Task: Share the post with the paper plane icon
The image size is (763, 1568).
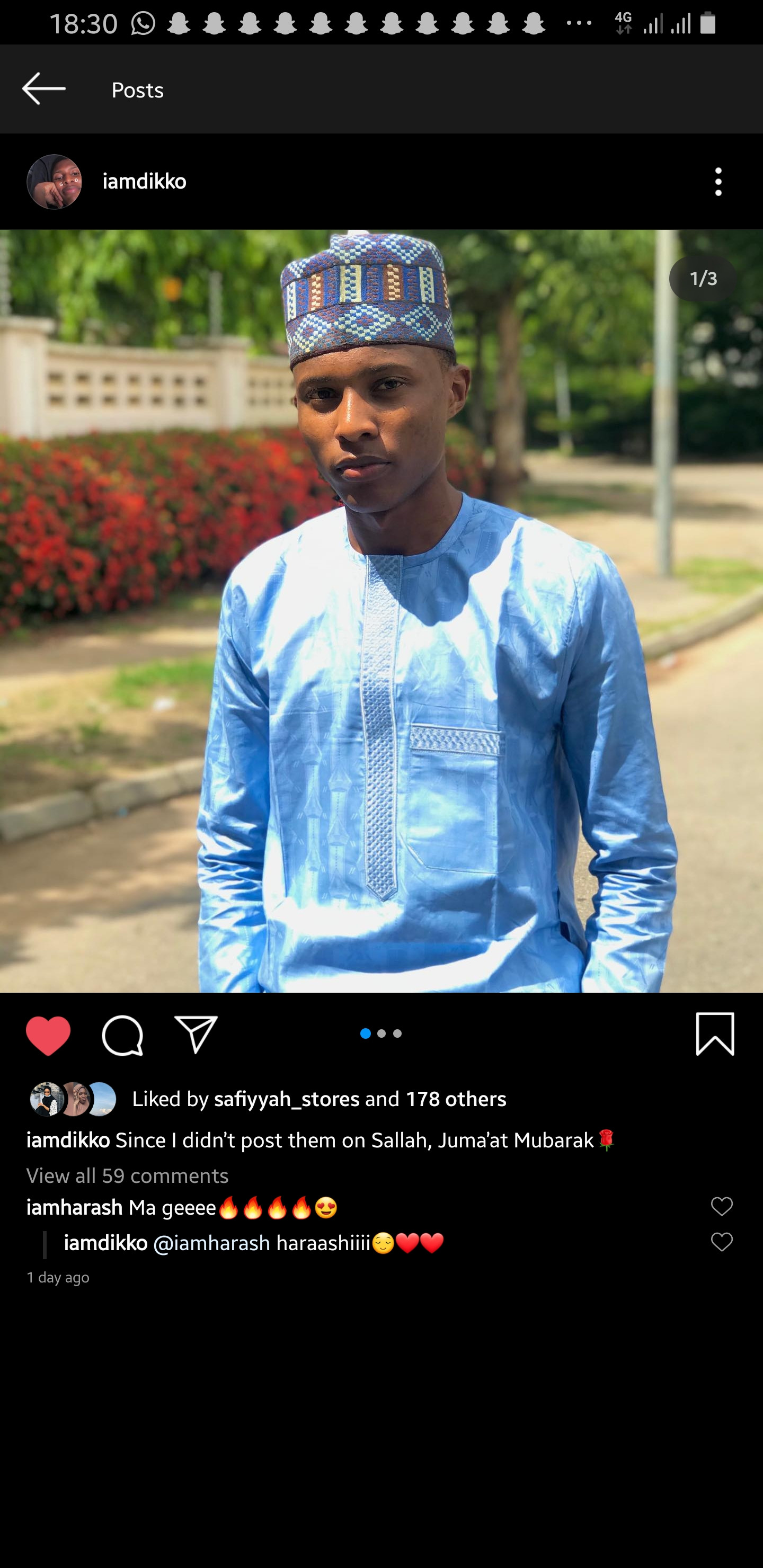Action: click(196, 1034)
